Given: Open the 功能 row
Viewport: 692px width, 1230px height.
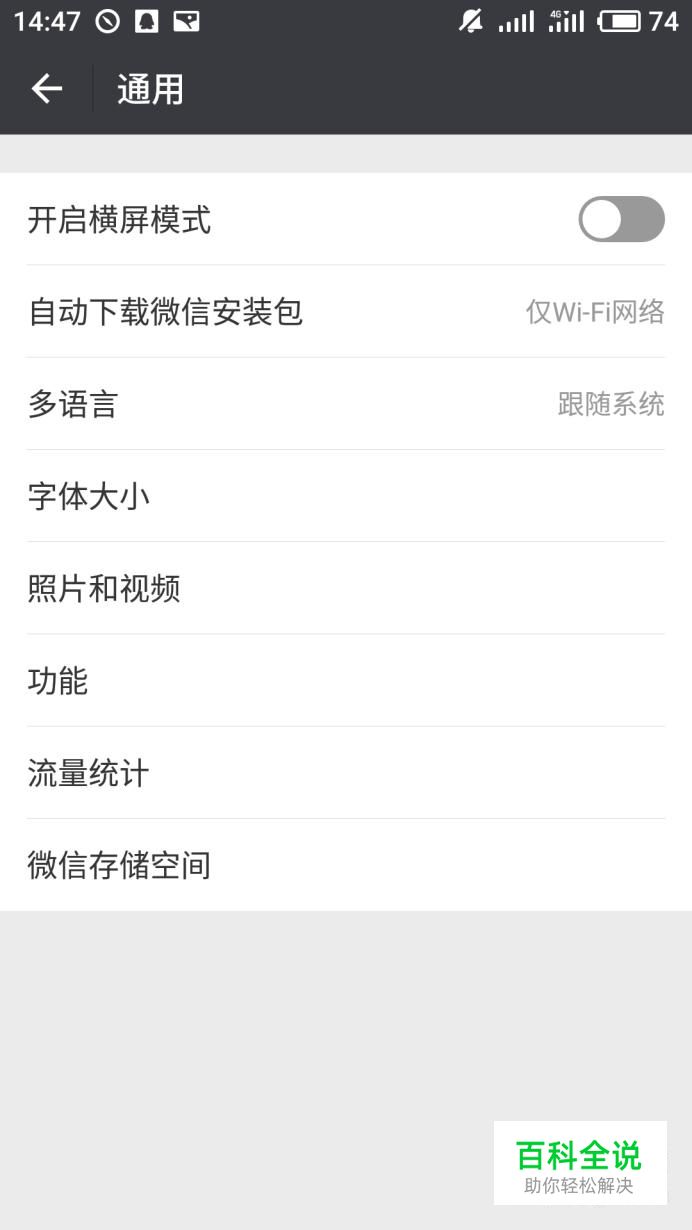Looking at the screenshot, I should click(346, 680).
